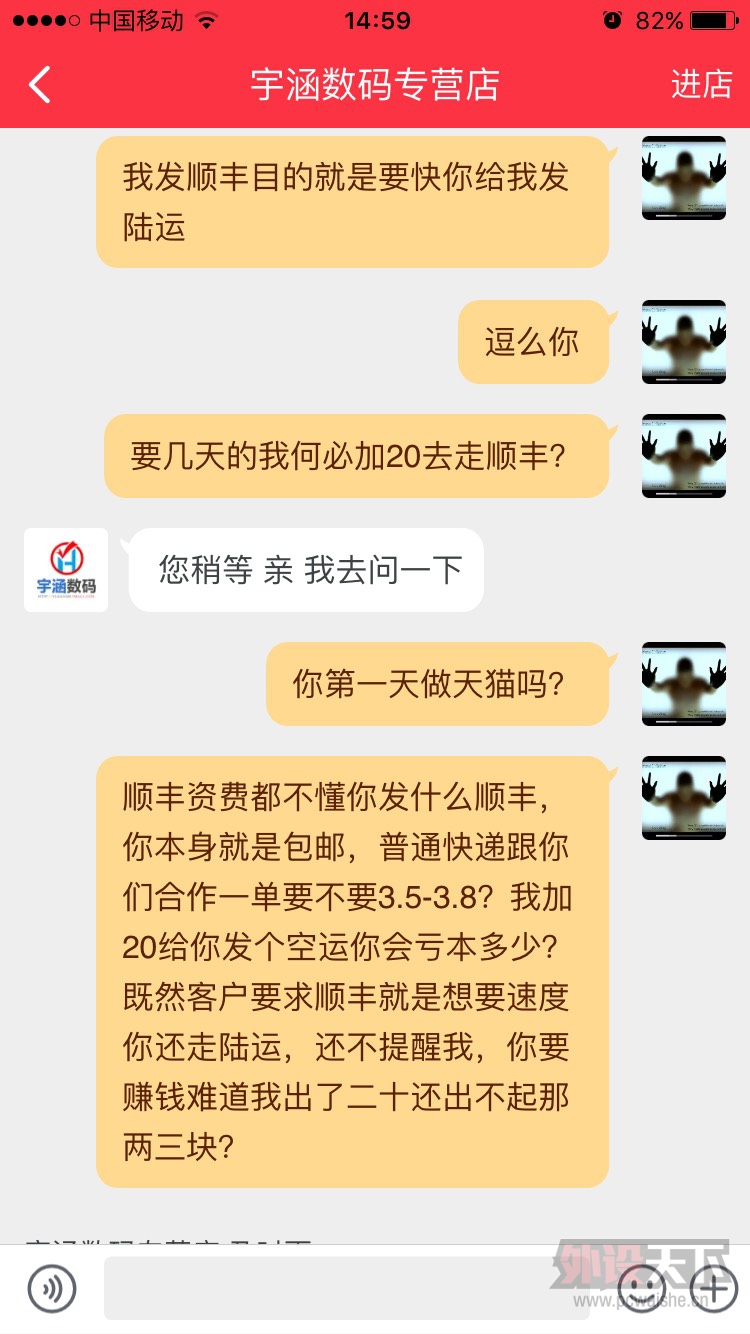Tap the back arrow to exit the chat
750x1334 pixels.
[x=38, y=85]
